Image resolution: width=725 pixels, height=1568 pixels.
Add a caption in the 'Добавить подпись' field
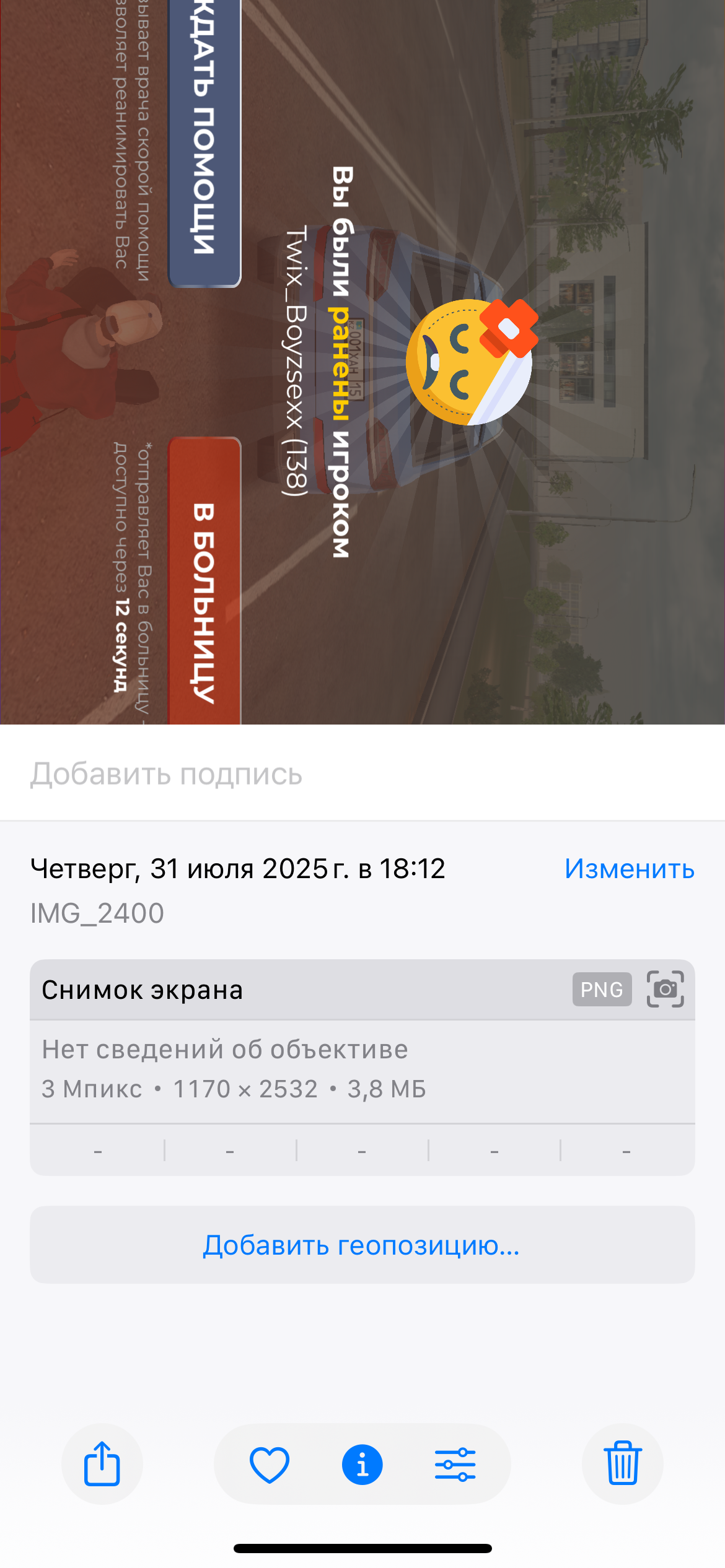(x=362, y=773)
